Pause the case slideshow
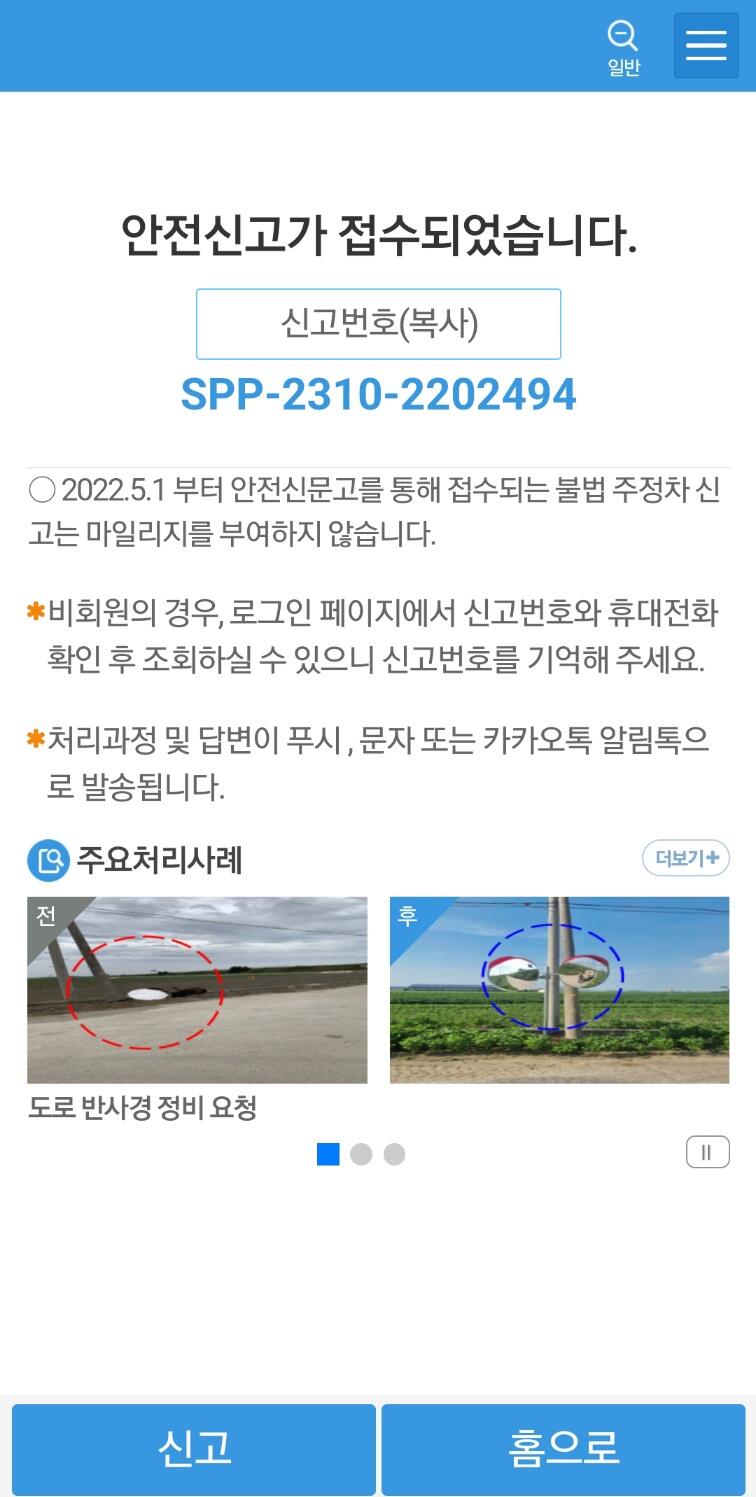 [708, 1152]
